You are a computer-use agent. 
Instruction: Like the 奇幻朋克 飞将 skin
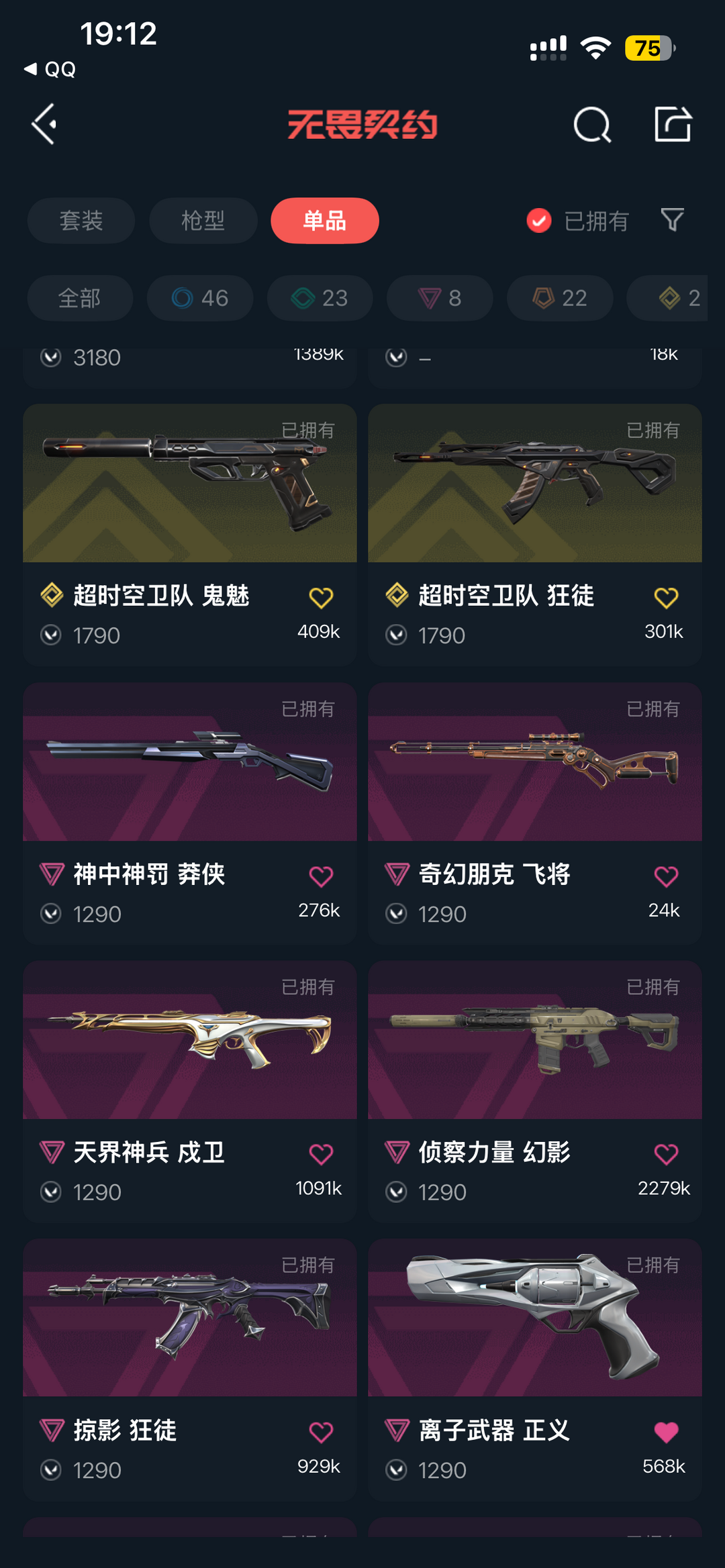tap(666, 876)
